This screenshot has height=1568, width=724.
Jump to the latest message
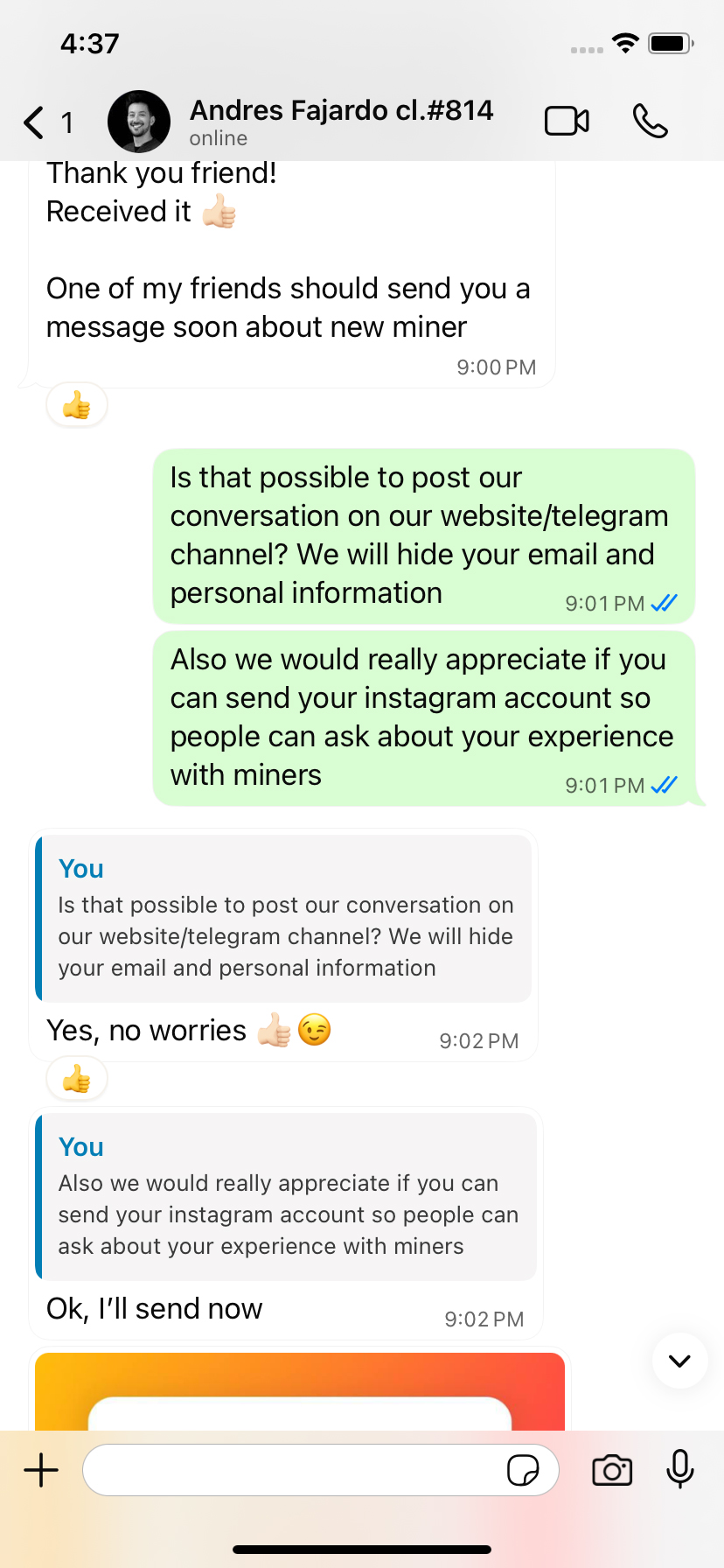[x=679, y=1361]
